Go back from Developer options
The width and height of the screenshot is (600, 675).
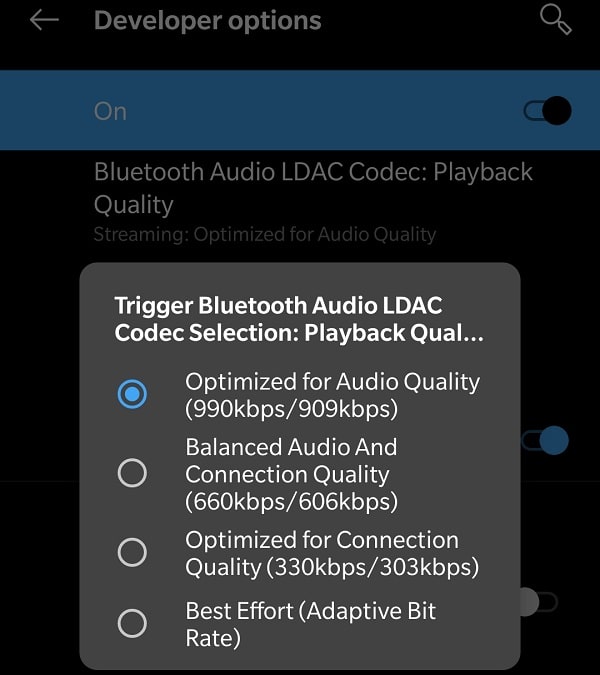[x=44, y=20]
